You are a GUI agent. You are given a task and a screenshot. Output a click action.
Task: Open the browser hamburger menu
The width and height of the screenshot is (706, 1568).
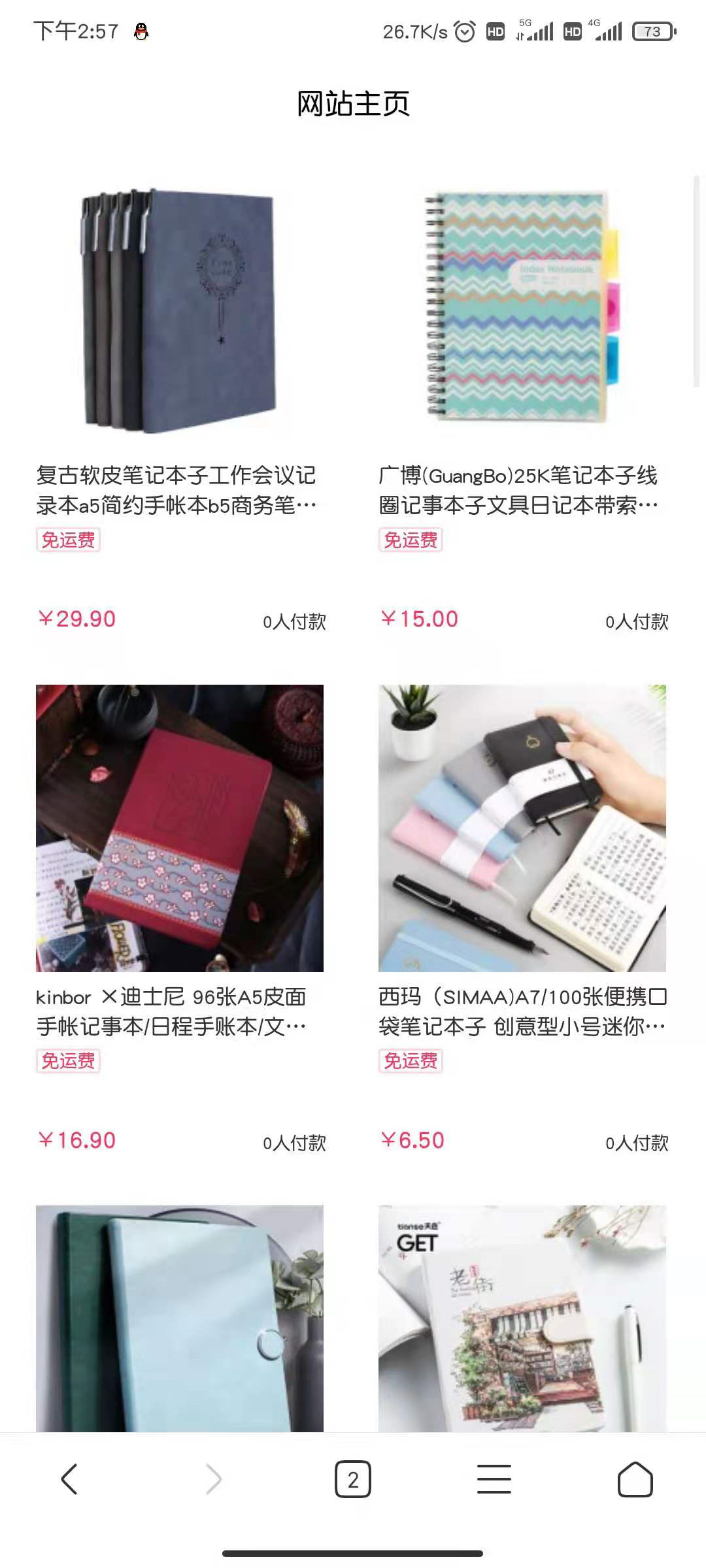coord(494,1479)
